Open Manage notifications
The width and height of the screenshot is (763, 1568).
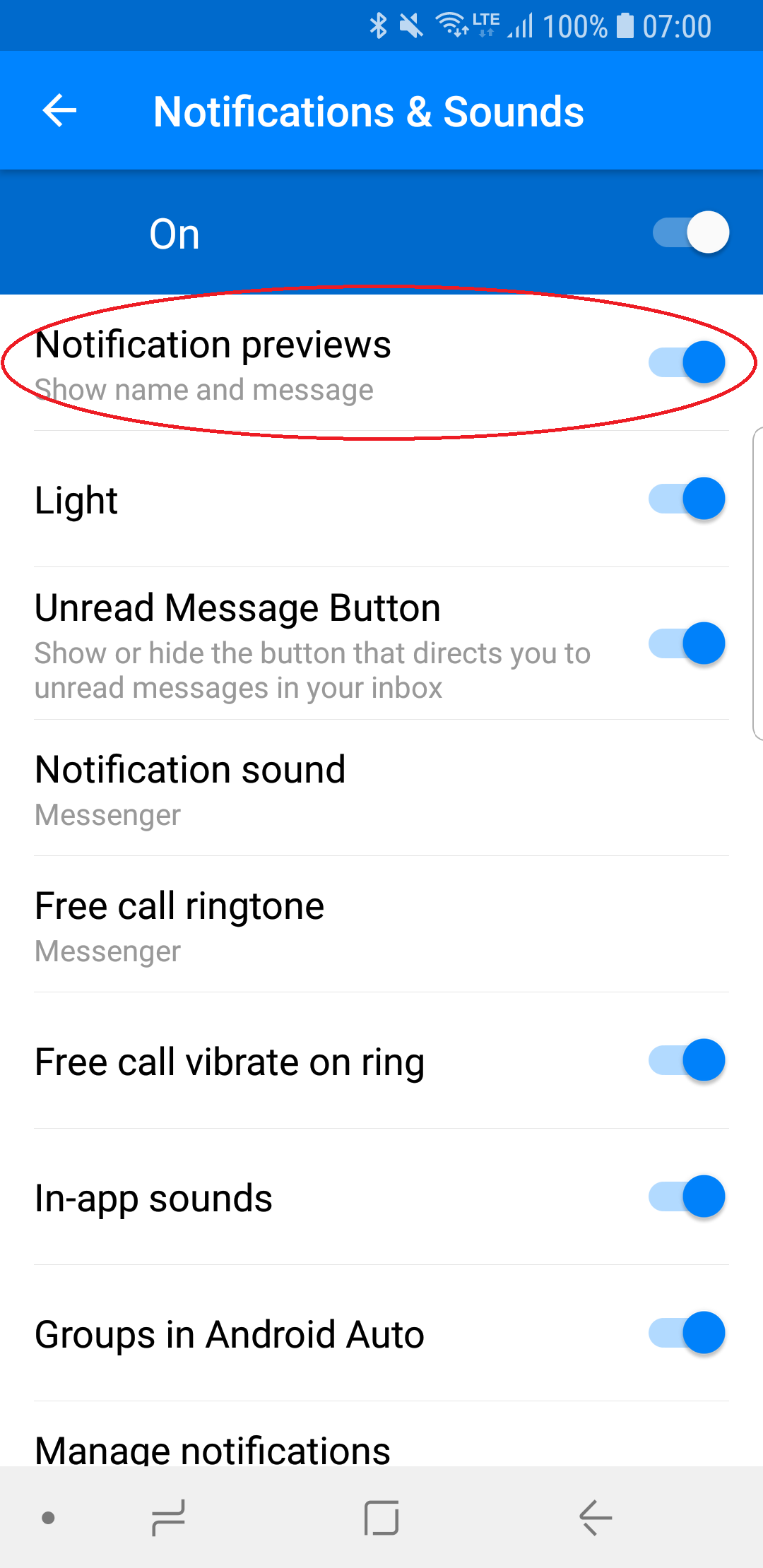[212, 1448]
